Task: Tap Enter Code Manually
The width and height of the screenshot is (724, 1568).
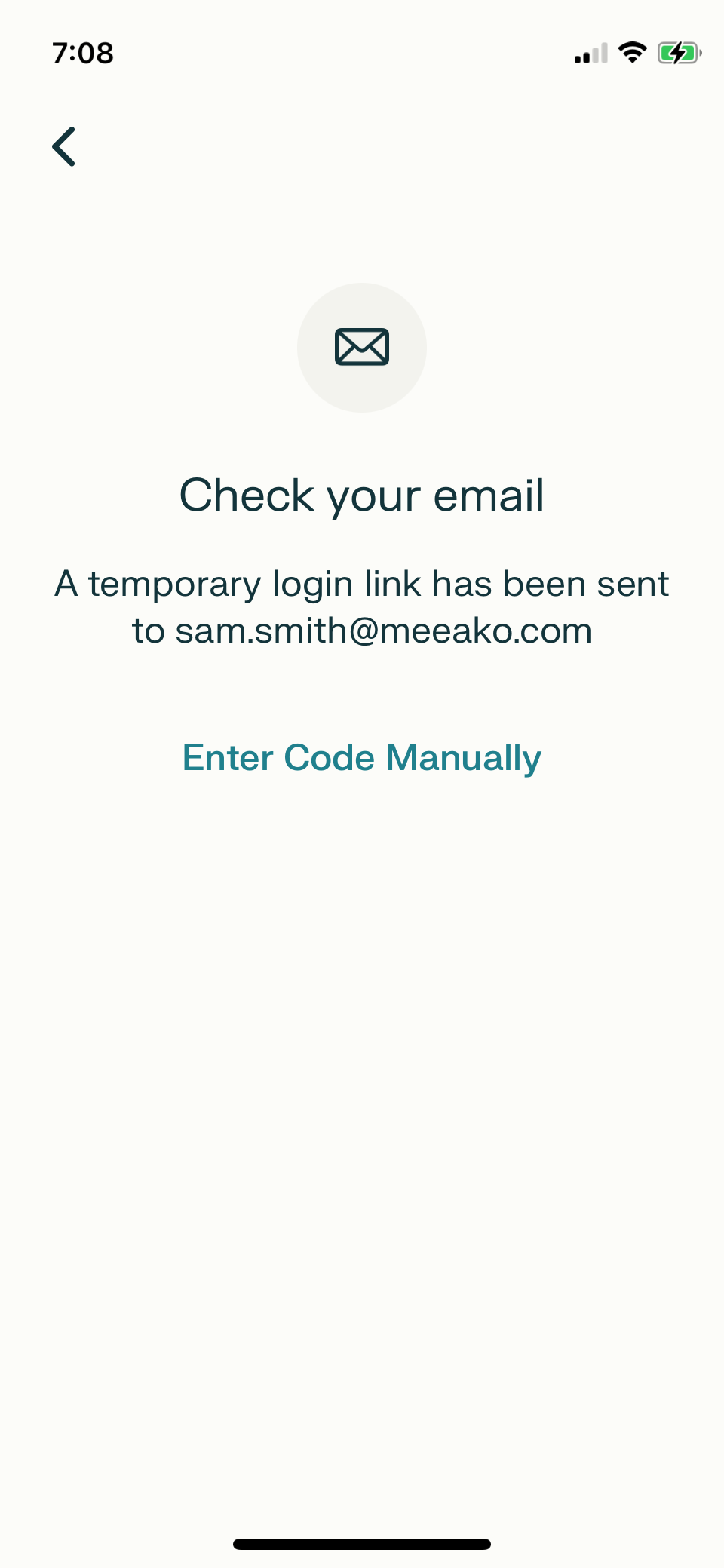Action: (x=362, y=757)
